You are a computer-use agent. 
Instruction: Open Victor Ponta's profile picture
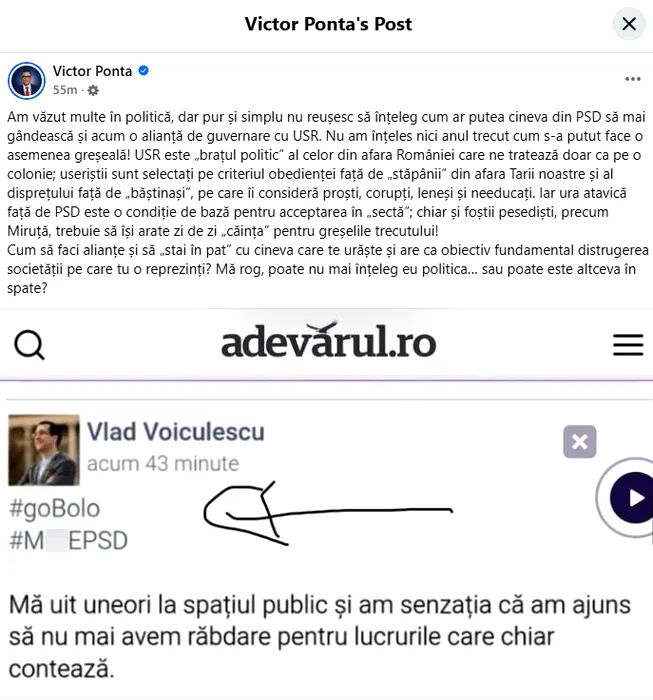point(26,80)
